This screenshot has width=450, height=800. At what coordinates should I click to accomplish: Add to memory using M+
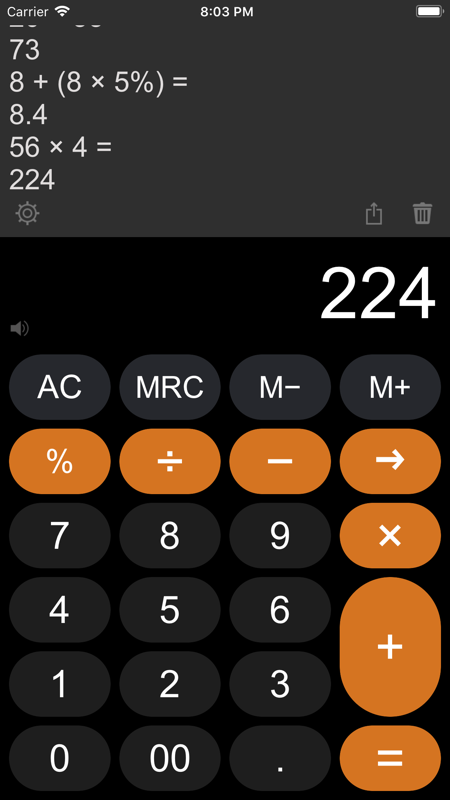tap(390, 387)
